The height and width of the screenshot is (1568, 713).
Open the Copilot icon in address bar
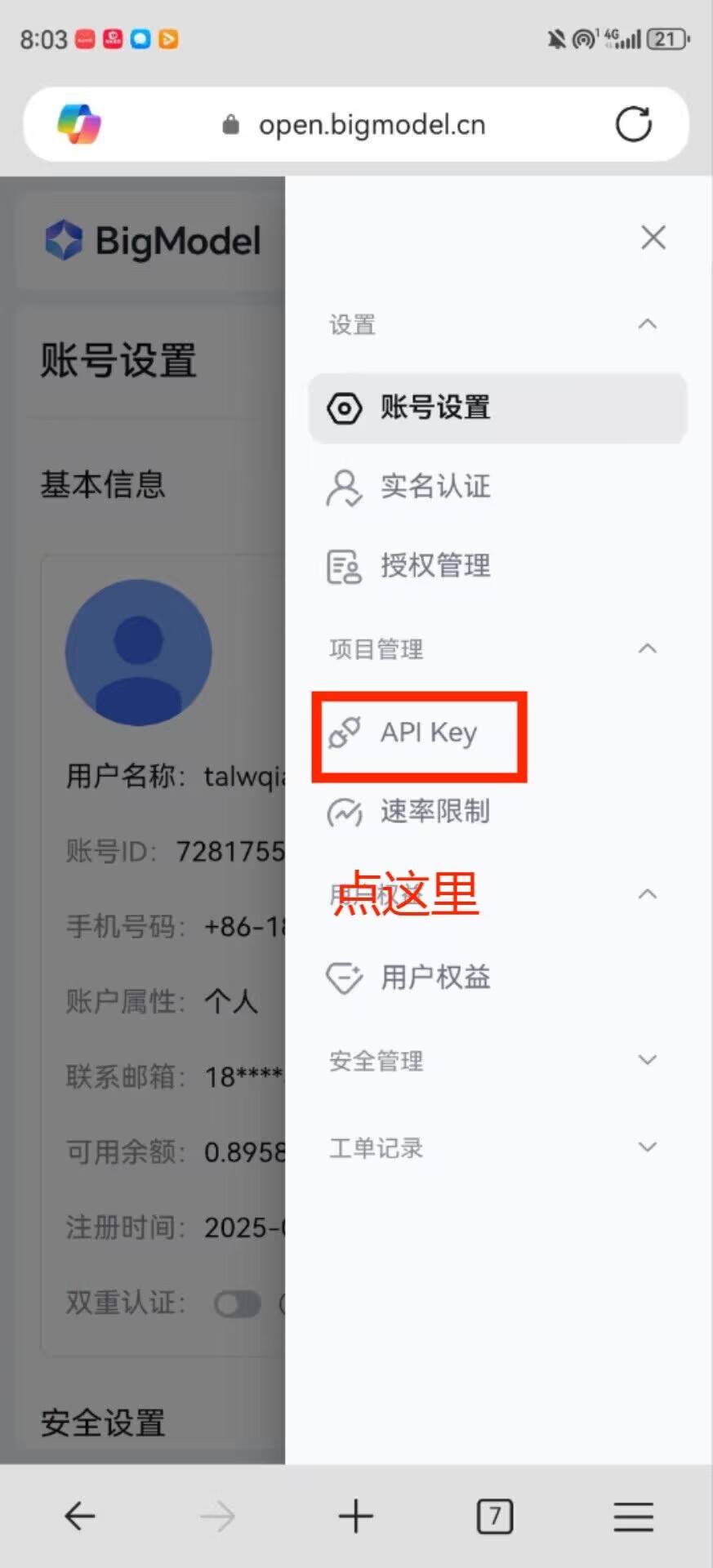(79, 124)
